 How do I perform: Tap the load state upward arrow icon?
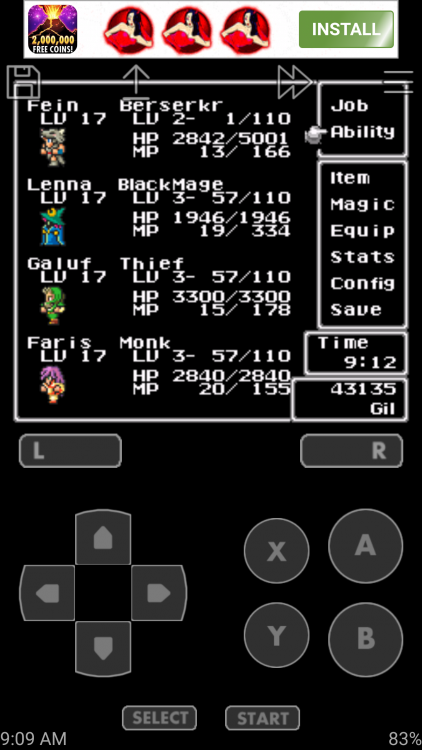point(136,80)
